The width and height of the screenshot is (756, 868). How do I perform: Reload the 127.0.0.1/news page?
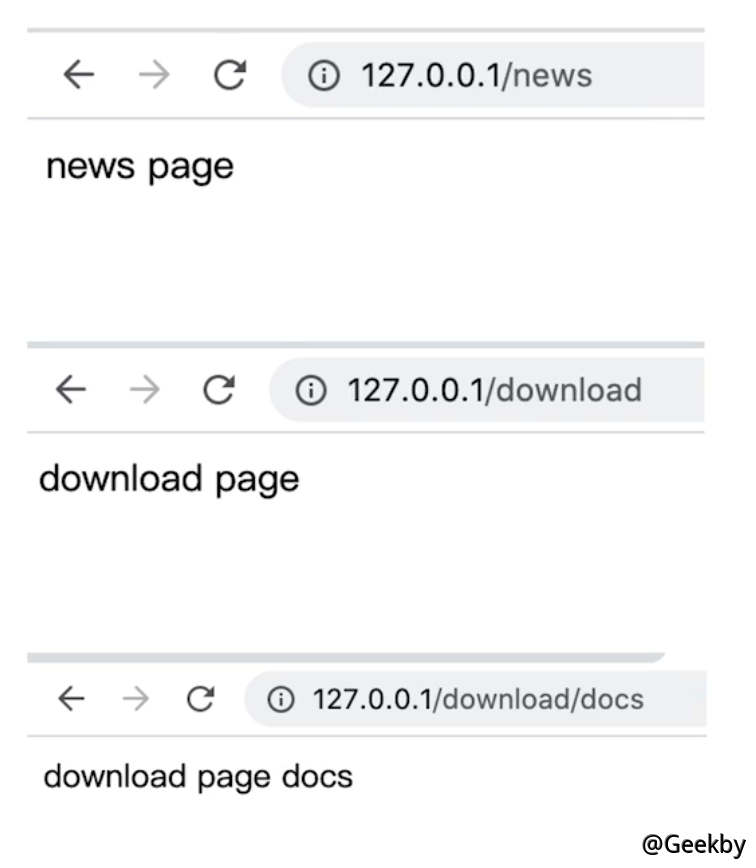click(231, 74)
